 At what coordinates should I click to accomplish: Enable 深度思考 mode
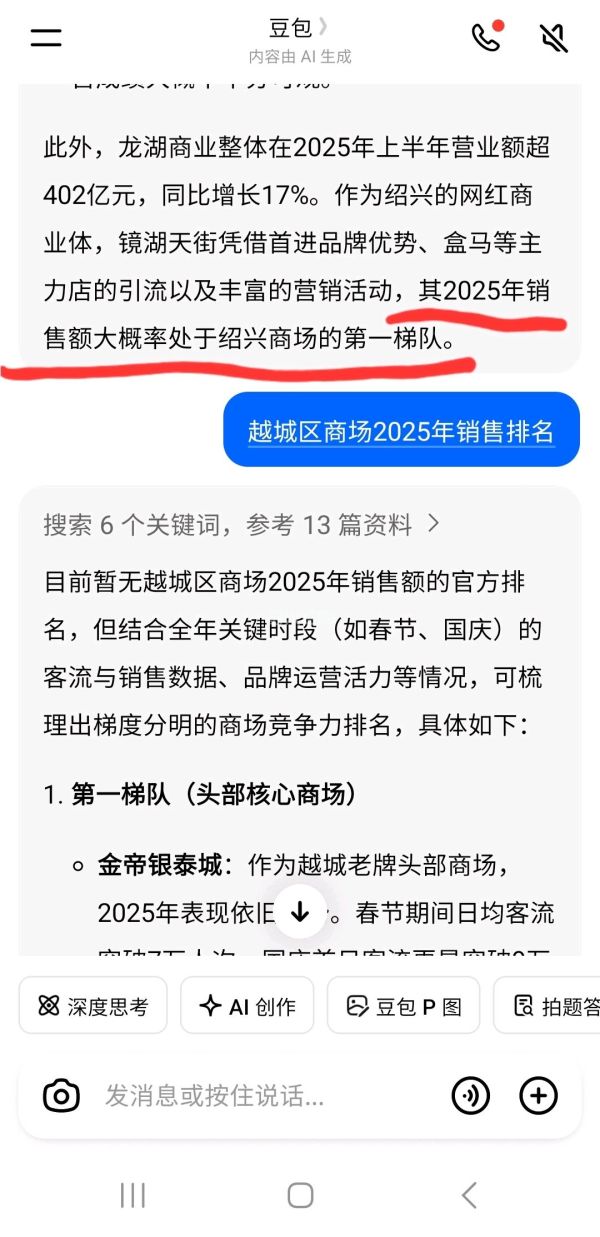pos(93,1006)
